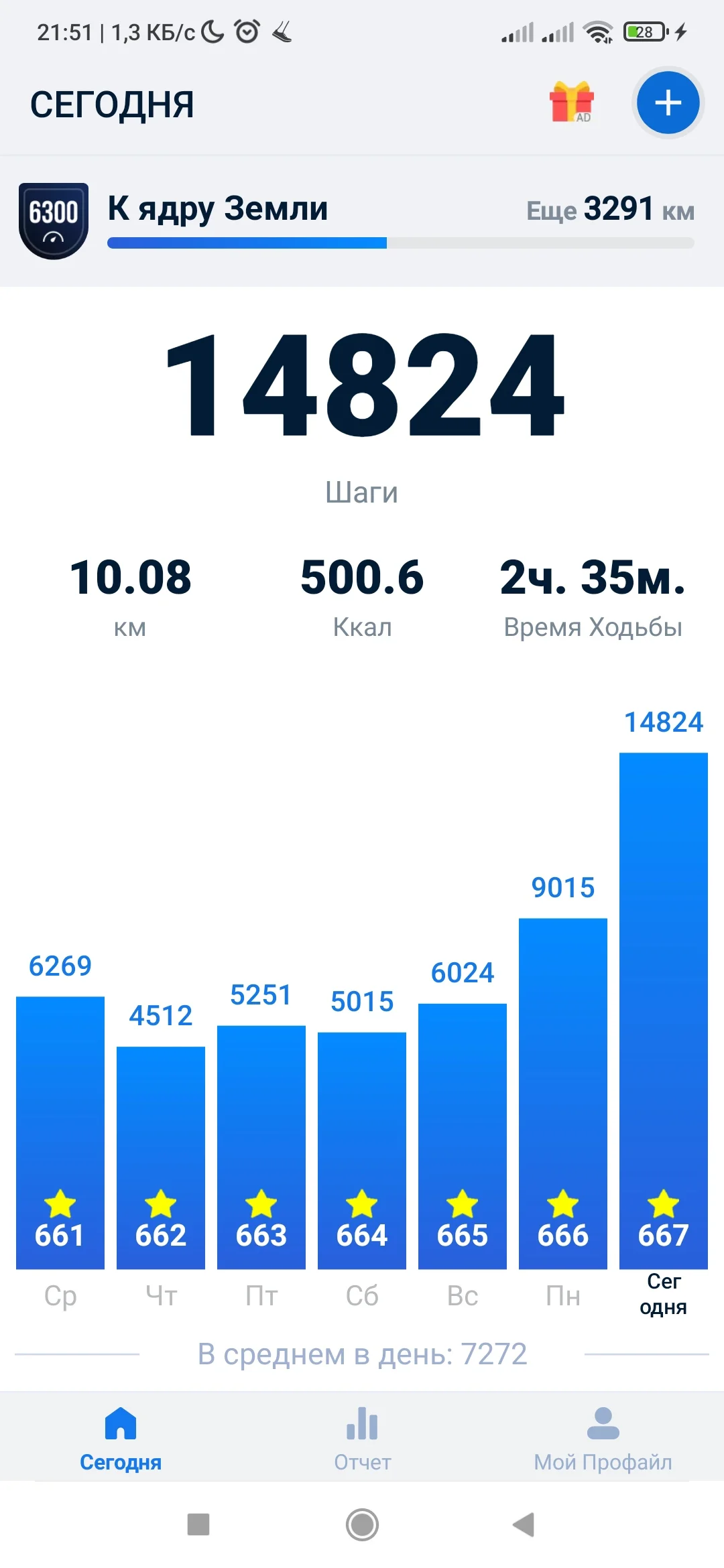Select the Вс bar showing 6024 steps
Screen dimensions: 724x1568
point(463,1136)
